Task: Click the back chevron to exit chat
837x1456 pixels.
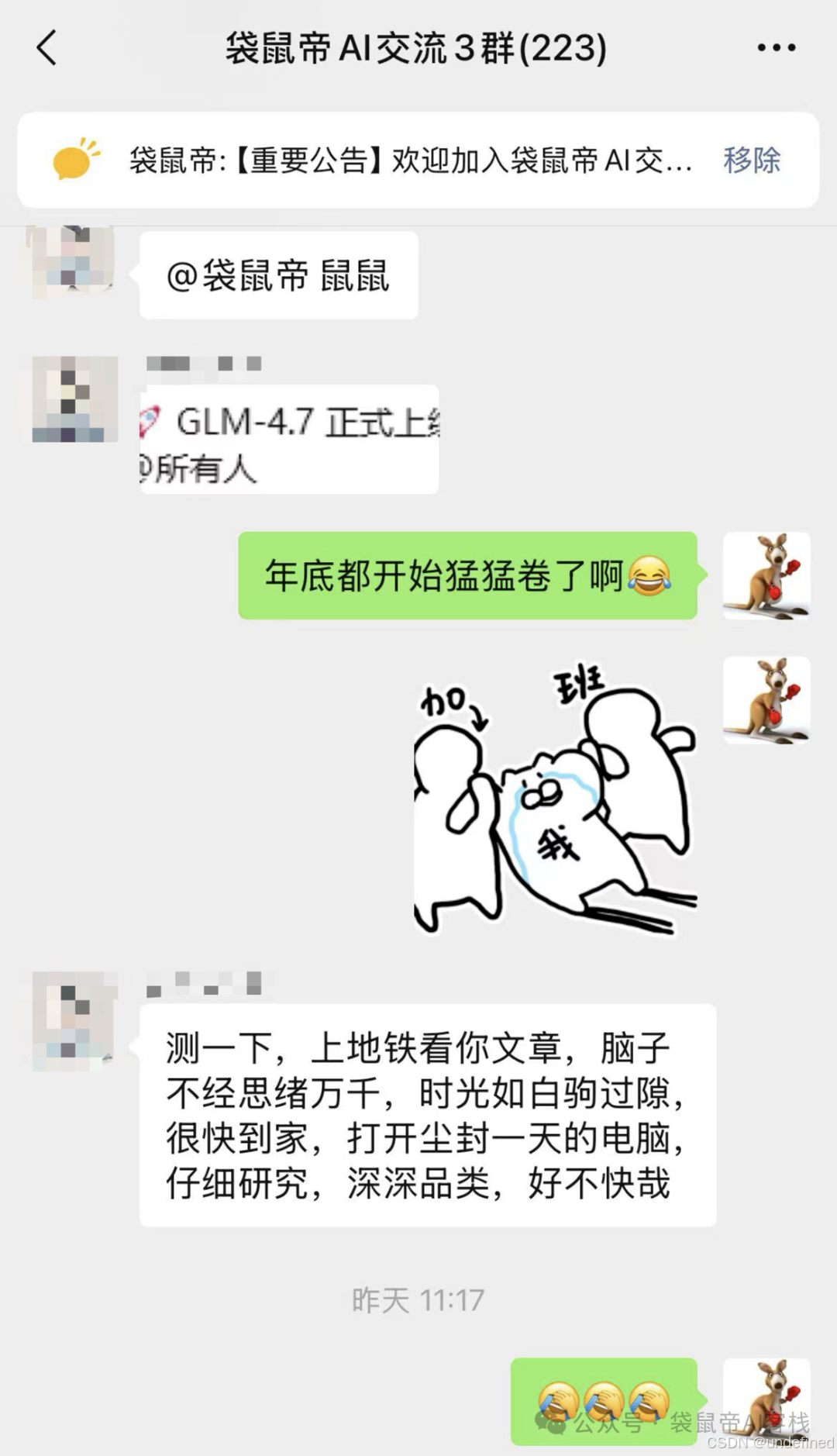Action: (46, 48)
